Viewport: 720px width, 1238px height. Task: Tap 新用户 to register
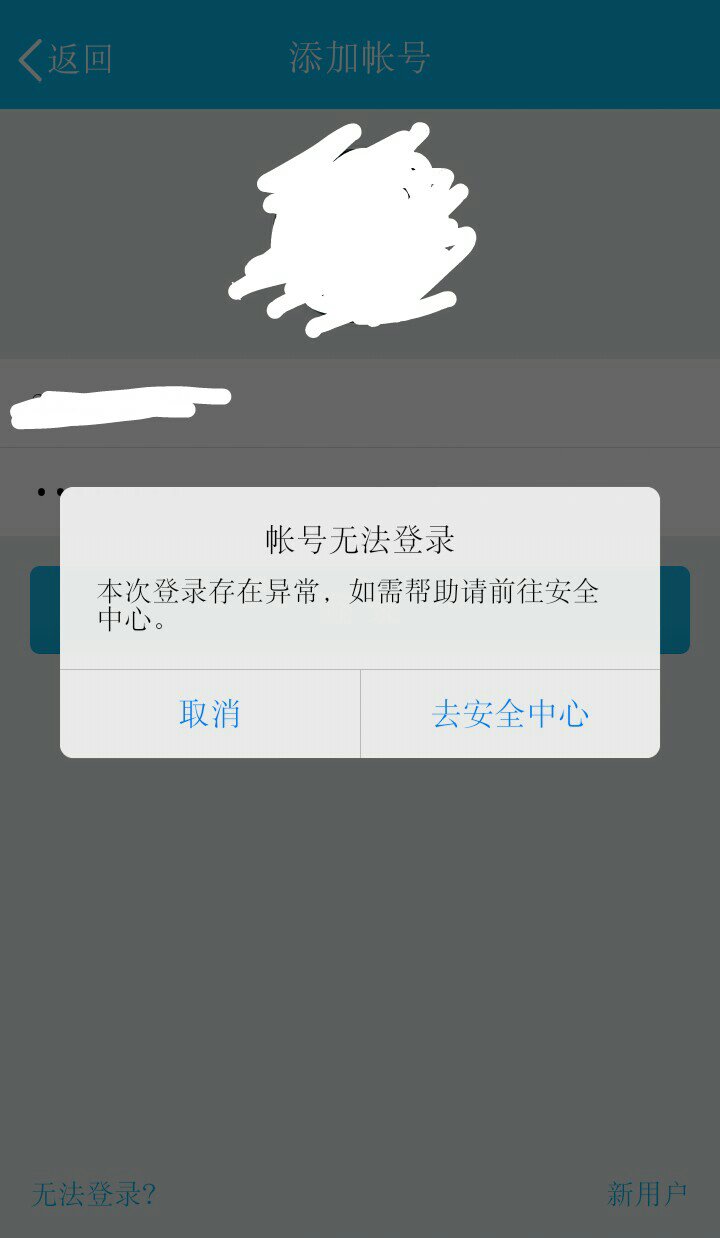click(x=647, y=1194)
